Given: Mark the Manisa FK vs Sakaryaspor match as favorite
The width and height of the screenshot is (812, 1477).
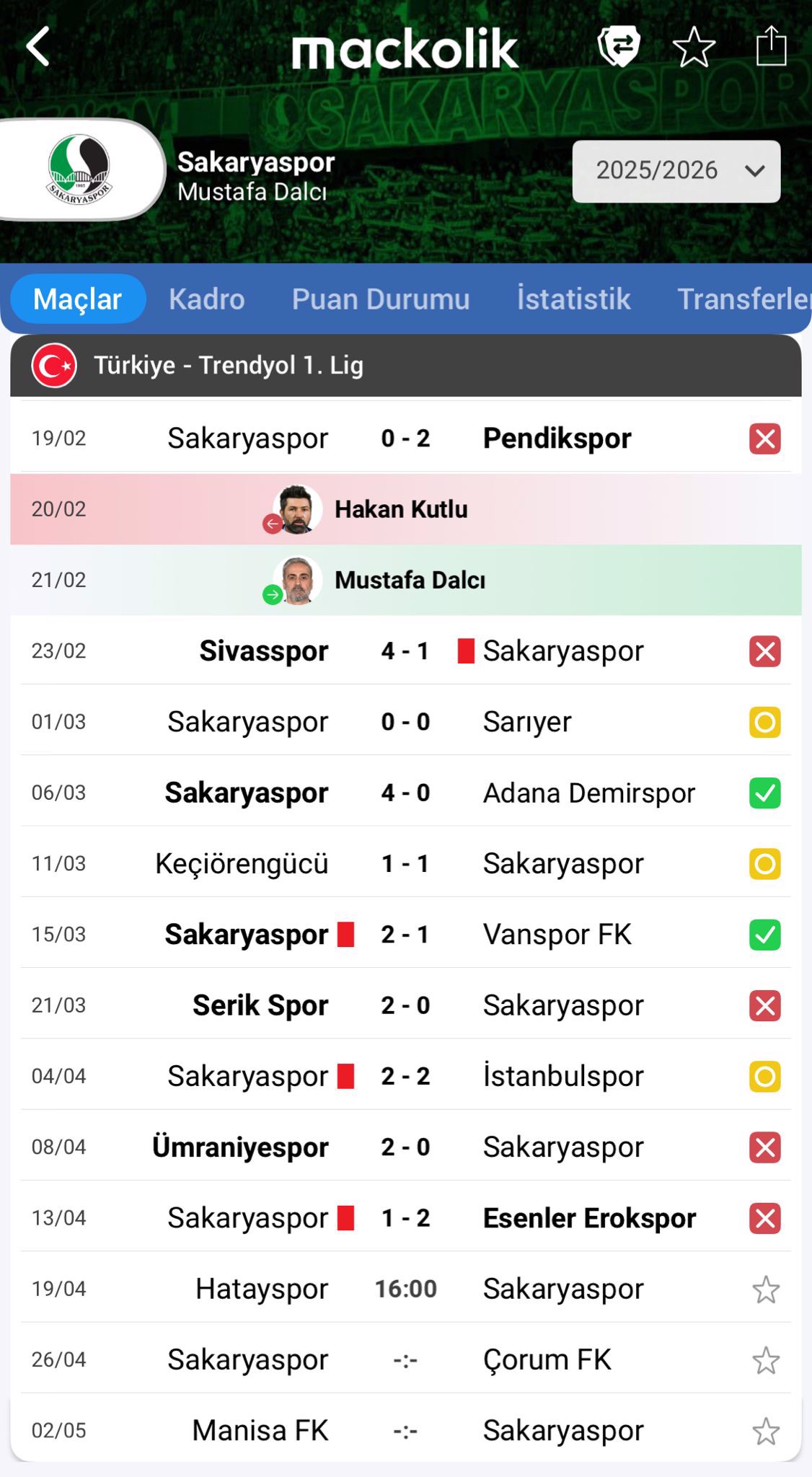Looking at the screenshot, I should (765, 1431).
